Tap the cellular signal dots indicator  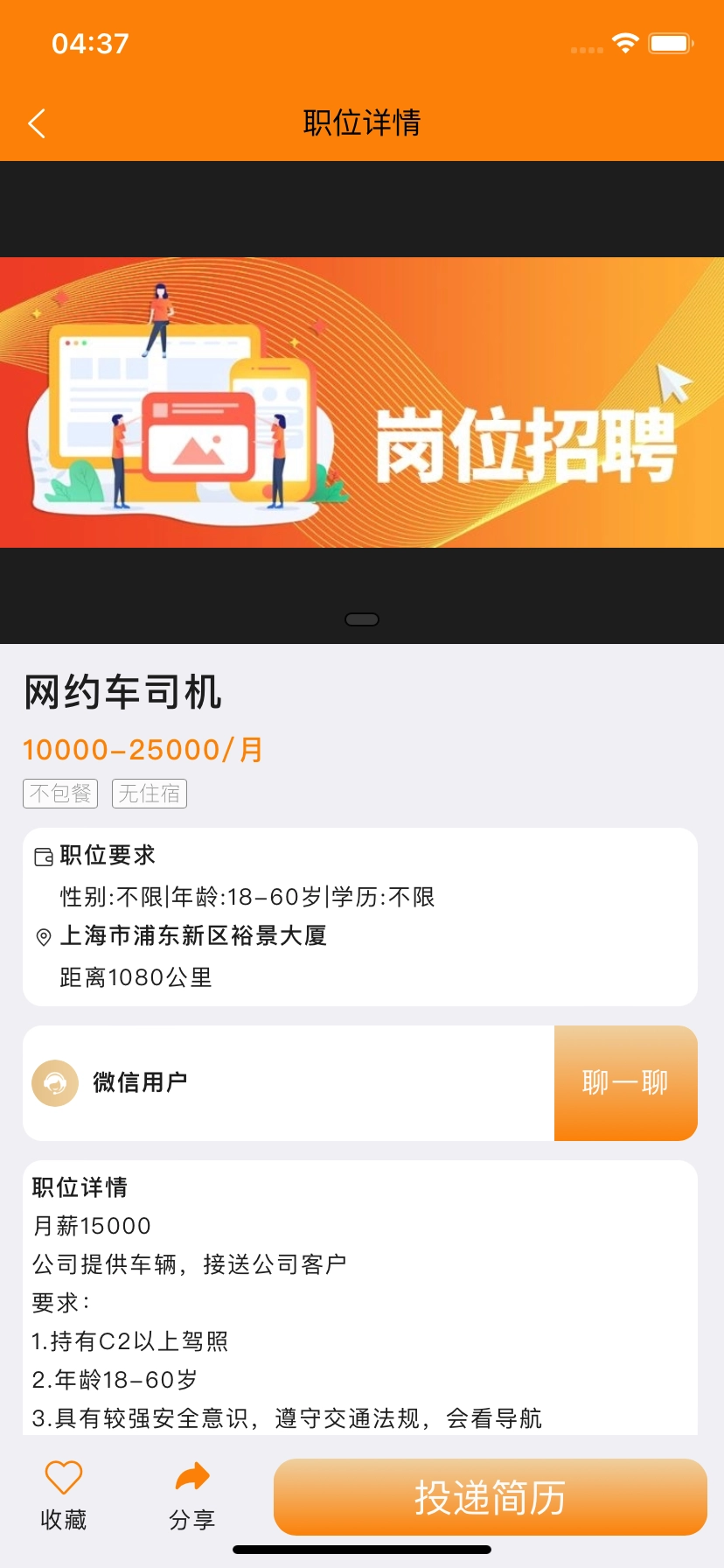pyautogui.click(x=586, y=51)
